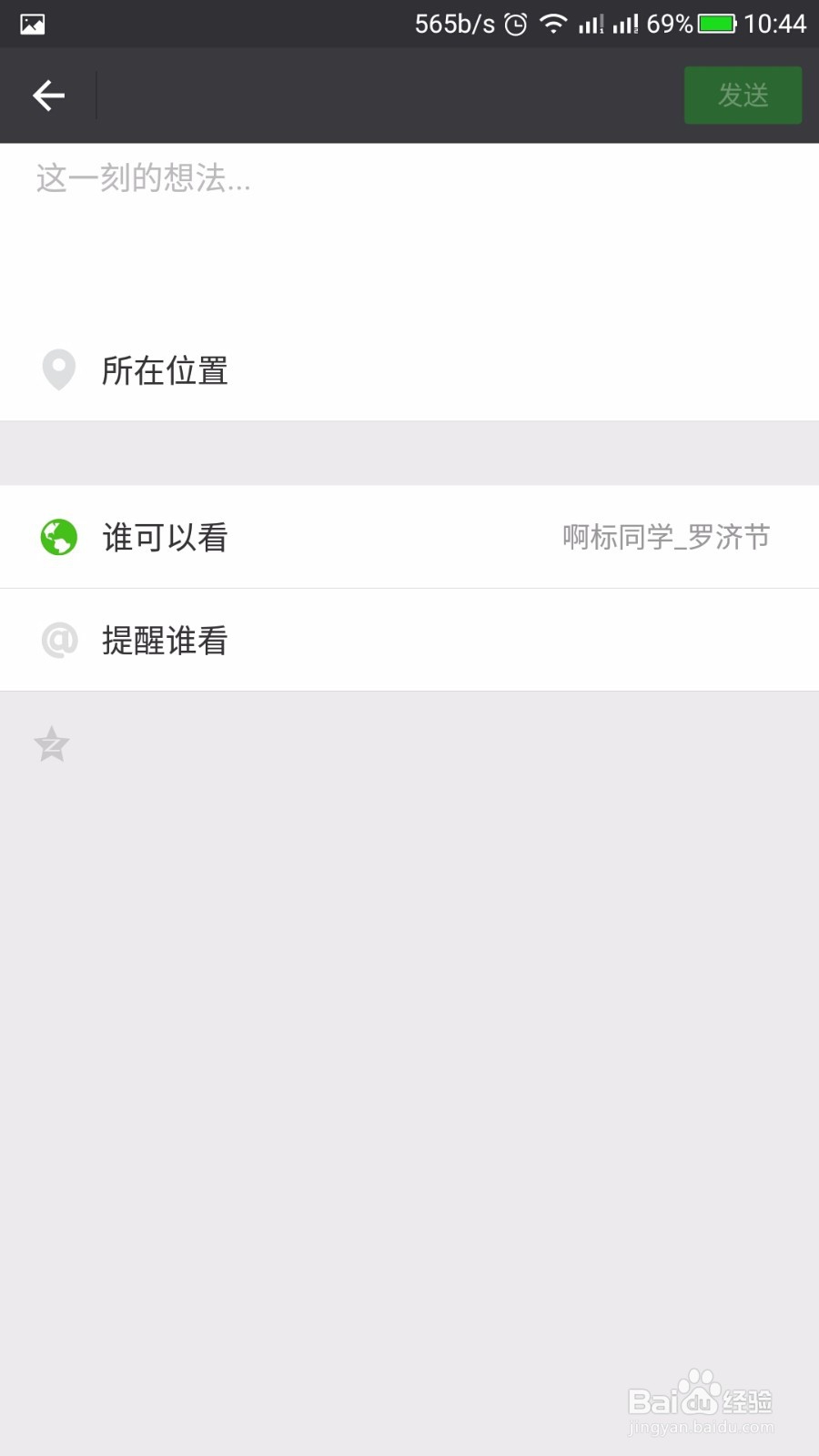
Task: Tap the @ mention icon
Action: pos(58,640)
